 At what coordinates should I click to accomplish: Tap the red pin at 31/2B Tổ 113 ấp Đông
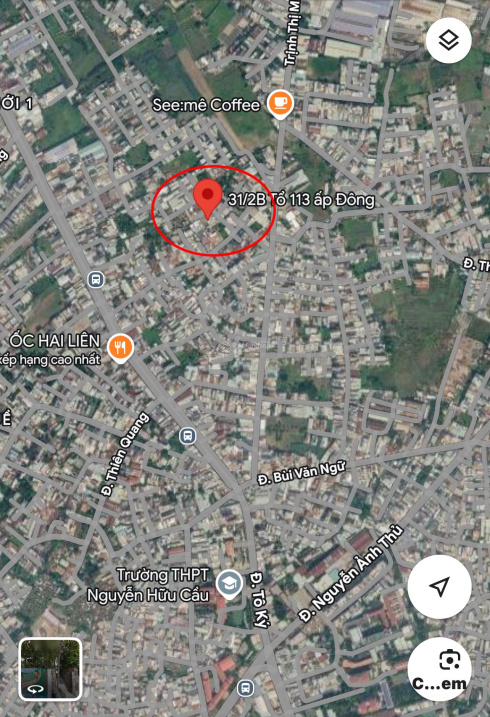pos(208,199)
